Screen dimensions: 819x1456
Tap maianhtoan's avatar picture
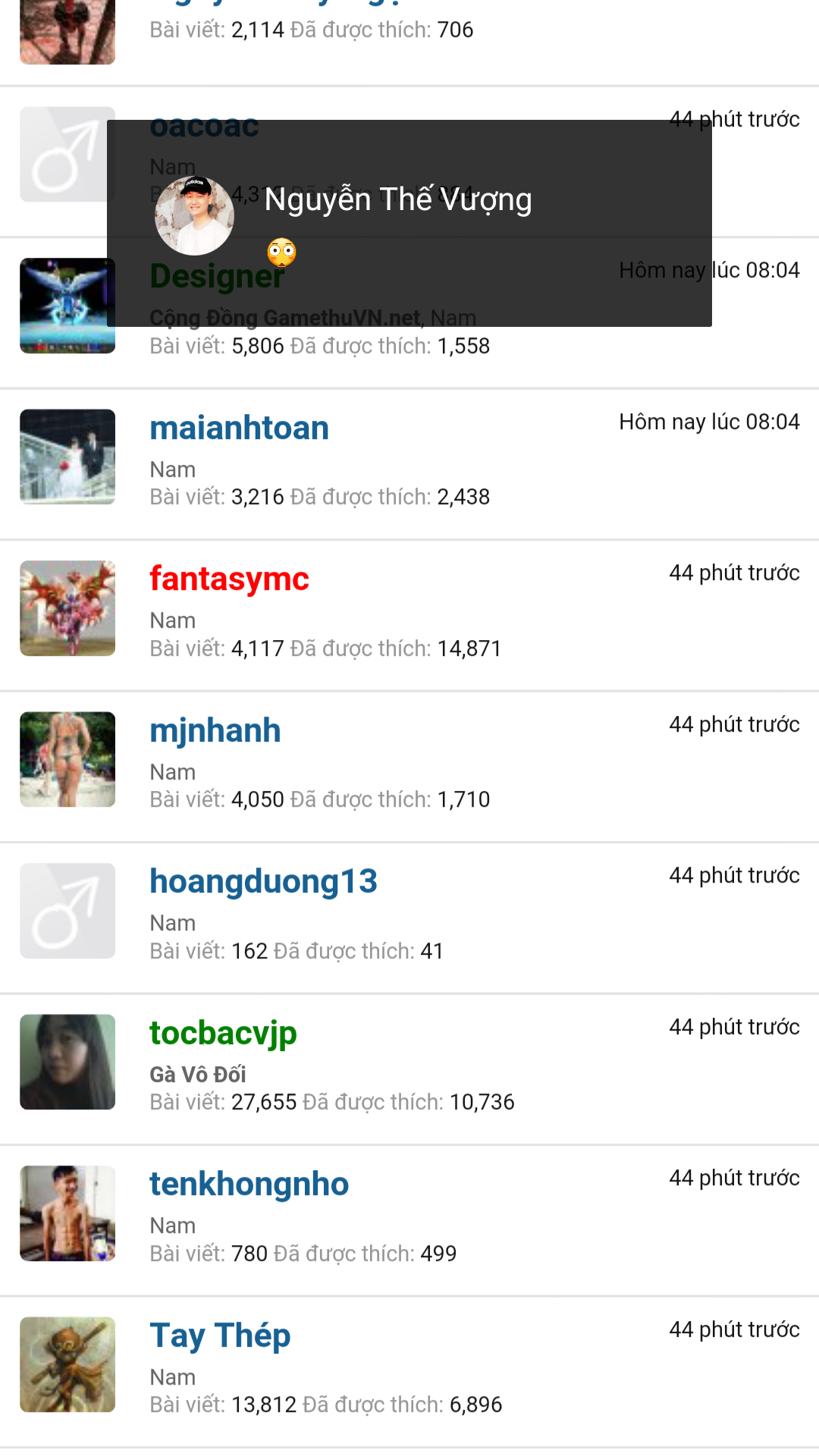point(67,457)
